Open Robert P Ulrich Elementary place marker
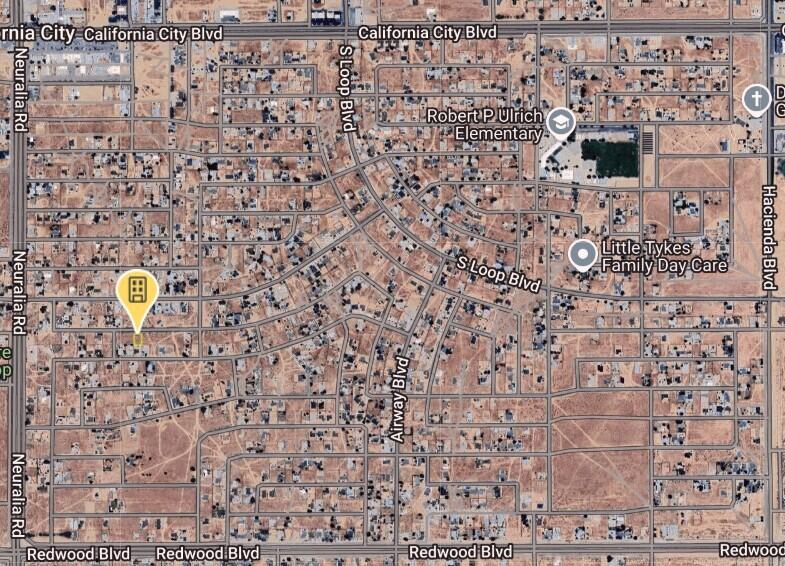 (562, 124)
